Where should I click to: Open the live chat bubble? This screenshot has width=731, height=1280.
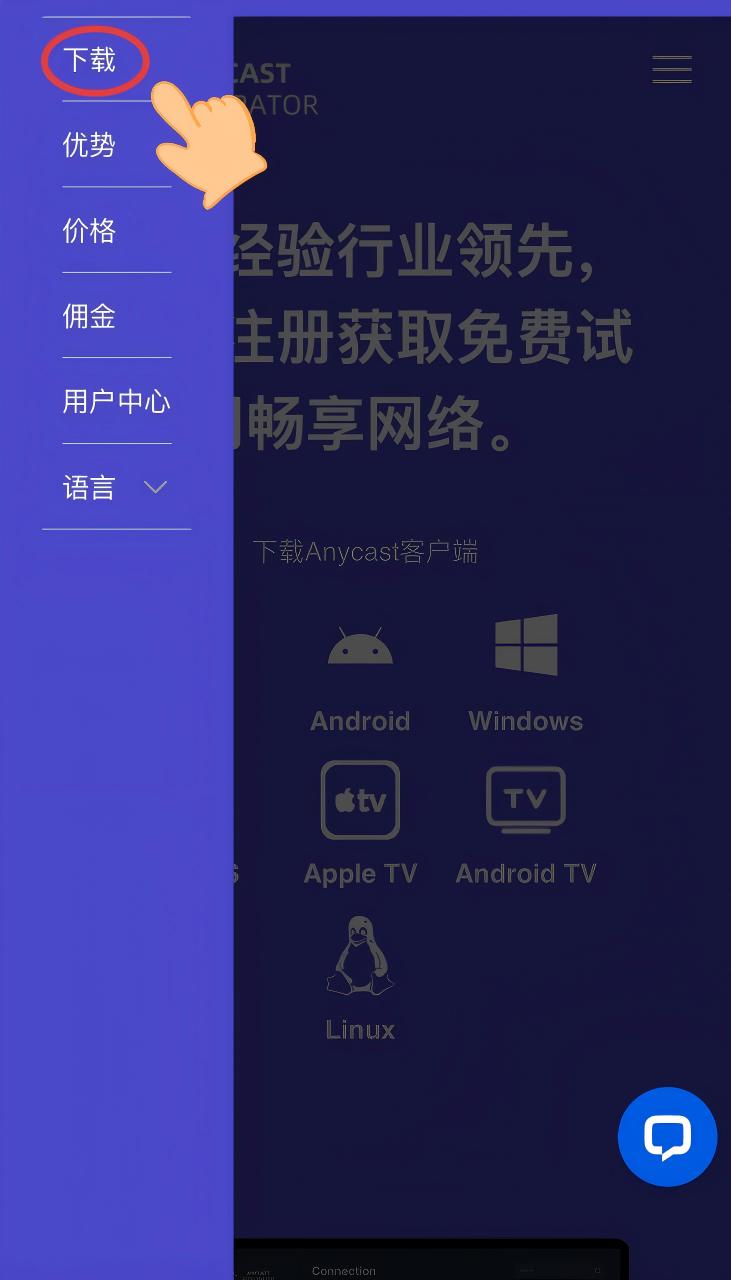click(667, 1137)
